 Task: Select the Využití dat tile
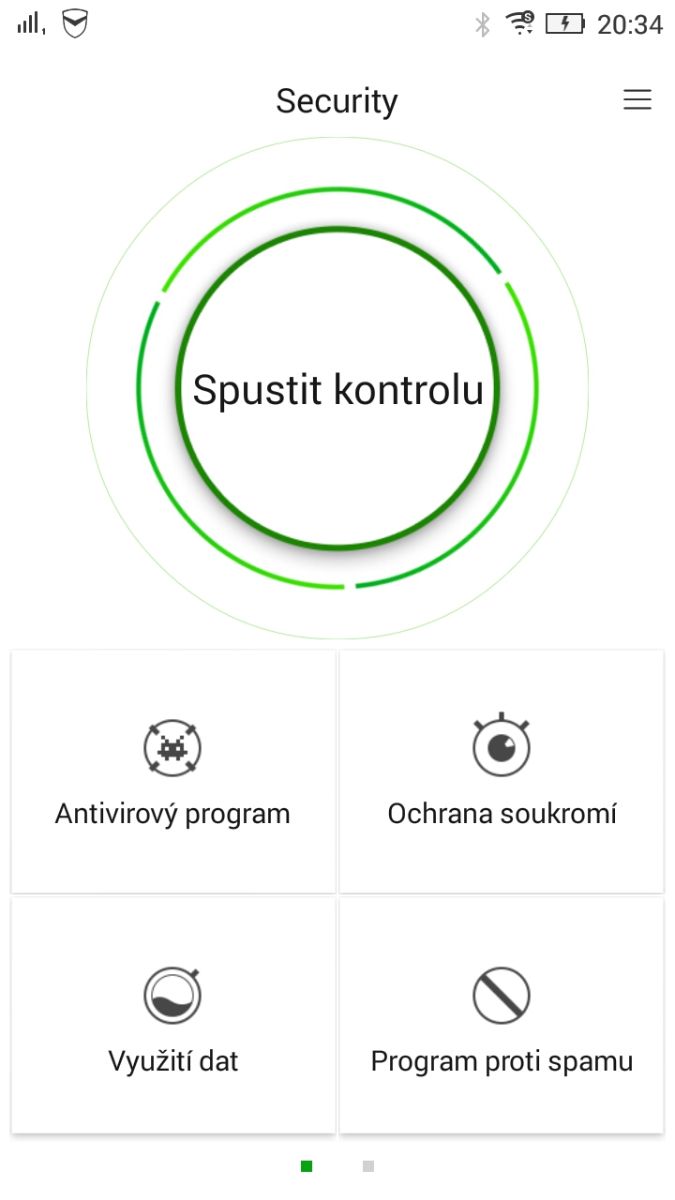coord(173,1017)
